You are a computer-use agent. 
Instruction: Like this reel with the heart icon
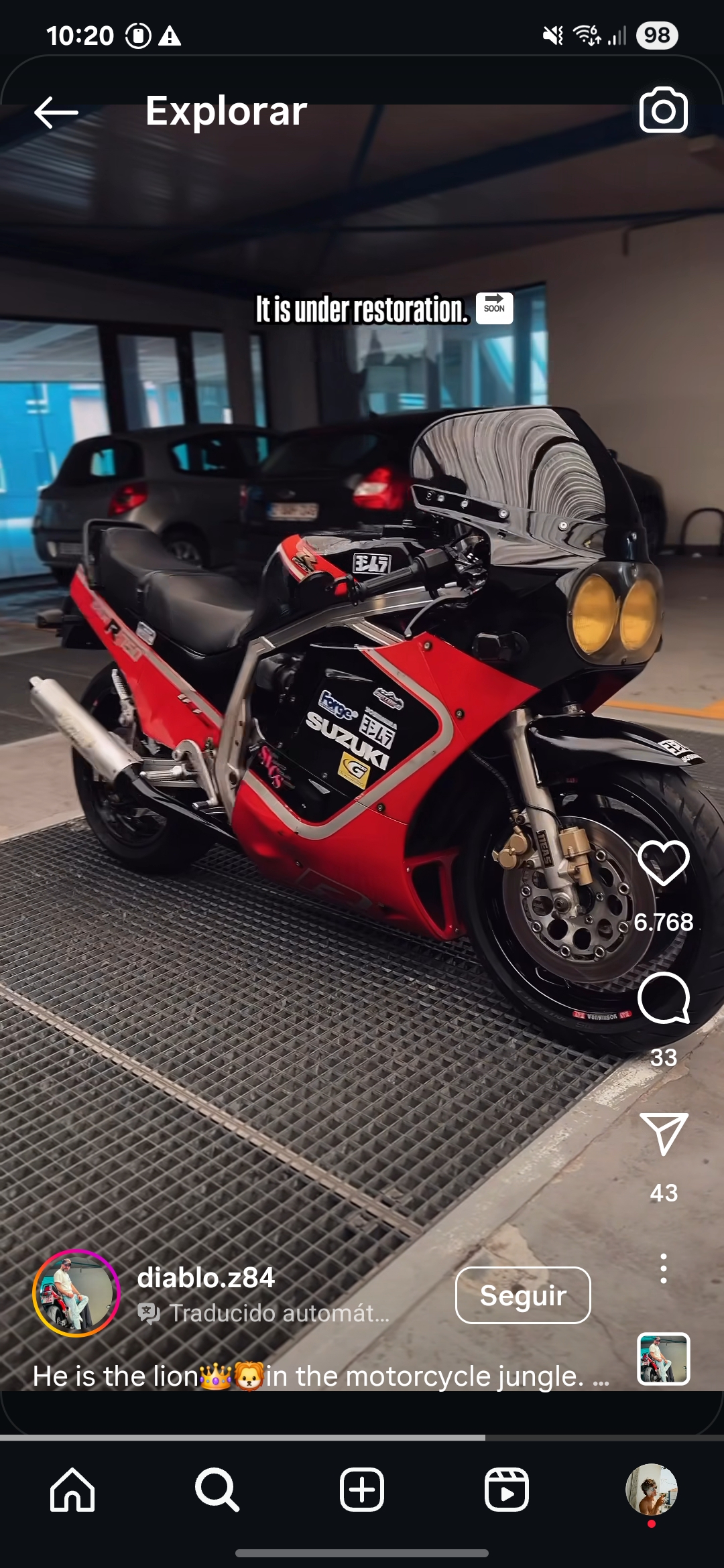point(663,864)
